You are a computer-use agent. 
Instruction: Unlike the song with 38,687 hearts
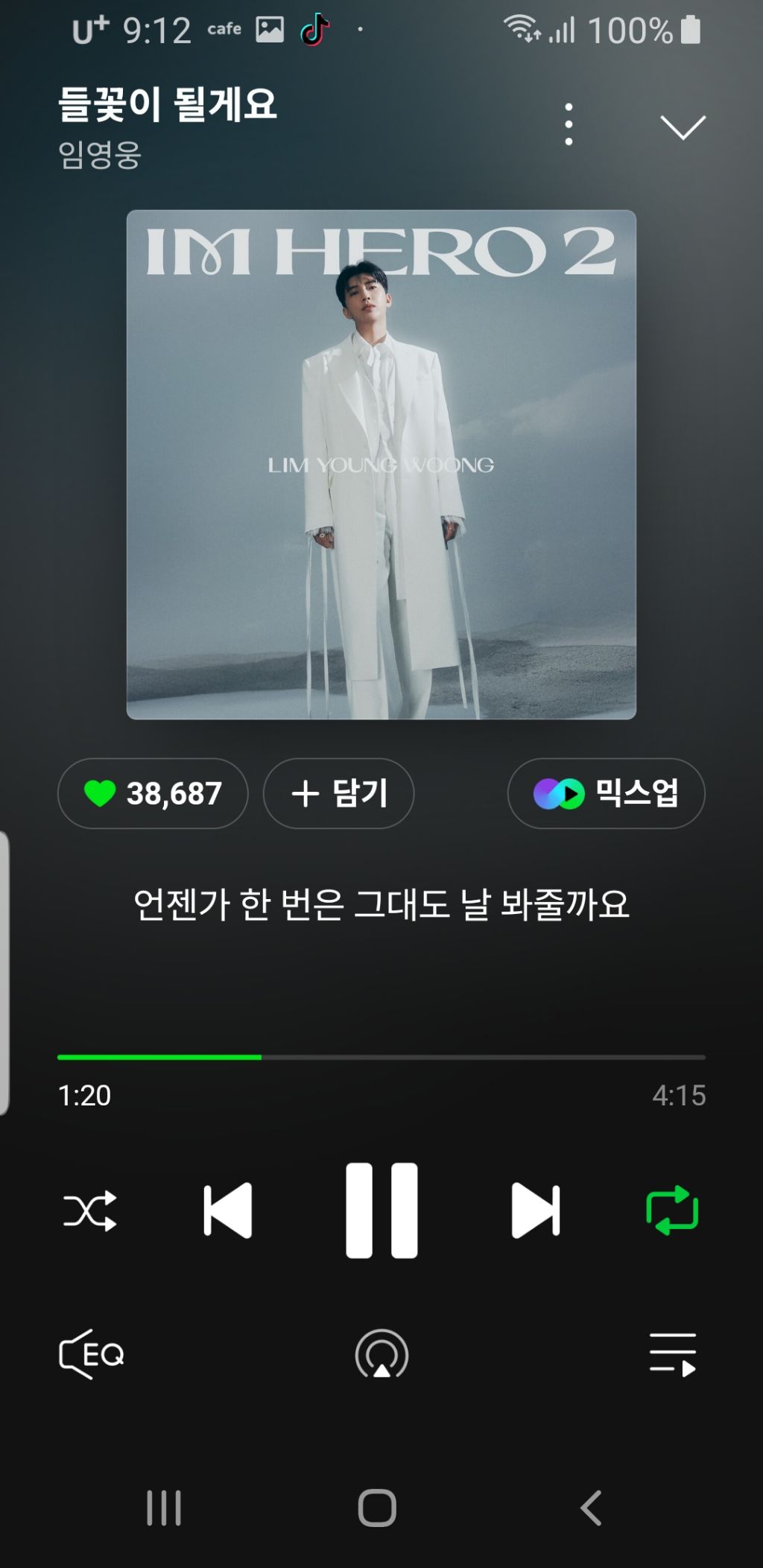[153, 793]
